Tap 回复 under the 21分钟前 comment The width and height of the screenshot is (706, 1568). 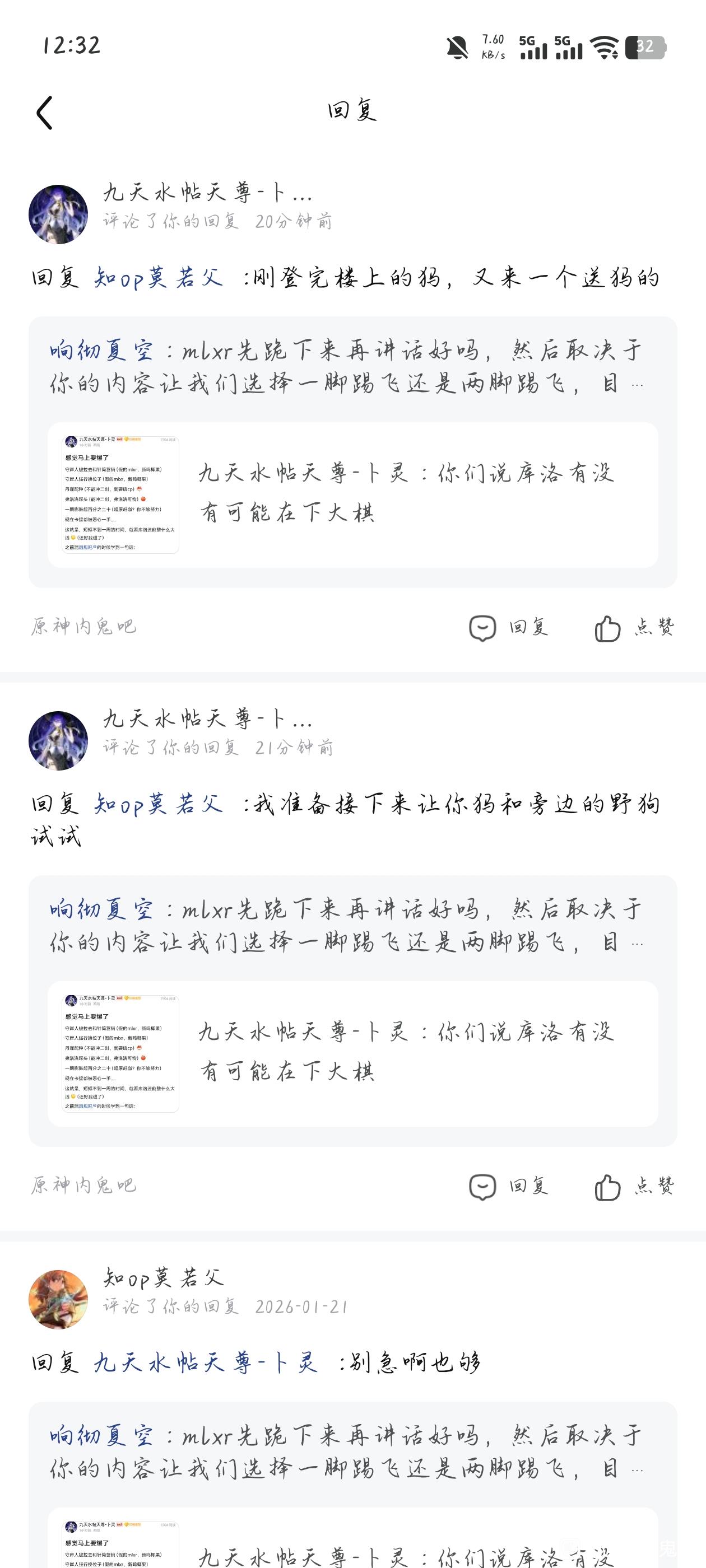[509, 1186]
